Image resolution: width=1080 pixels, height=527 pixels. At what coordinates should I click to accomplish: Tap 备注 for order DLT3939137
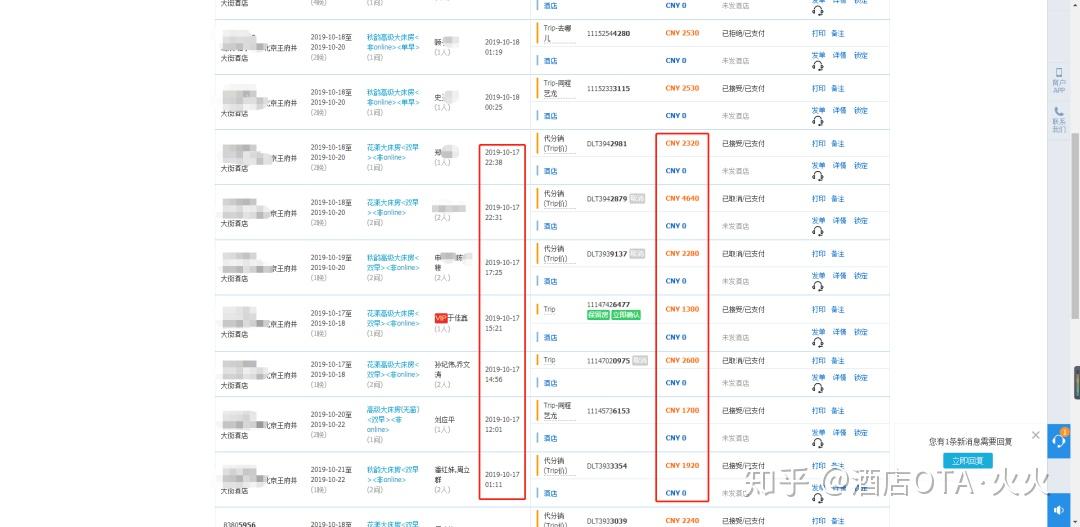[x=838, y=253]
